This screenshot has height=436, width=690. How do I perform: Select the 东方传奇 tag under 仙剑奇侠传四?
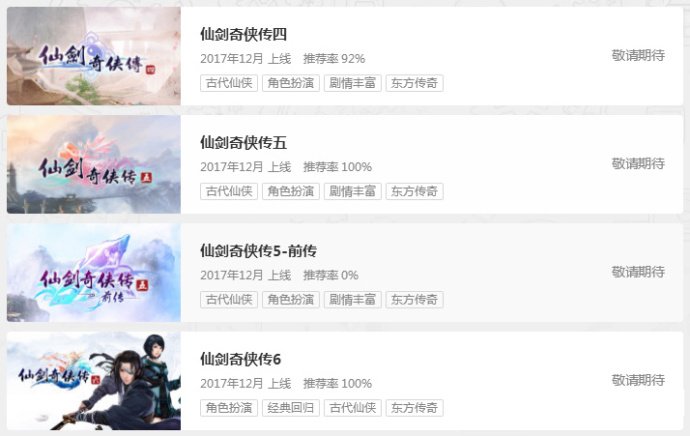coord(414,83)
